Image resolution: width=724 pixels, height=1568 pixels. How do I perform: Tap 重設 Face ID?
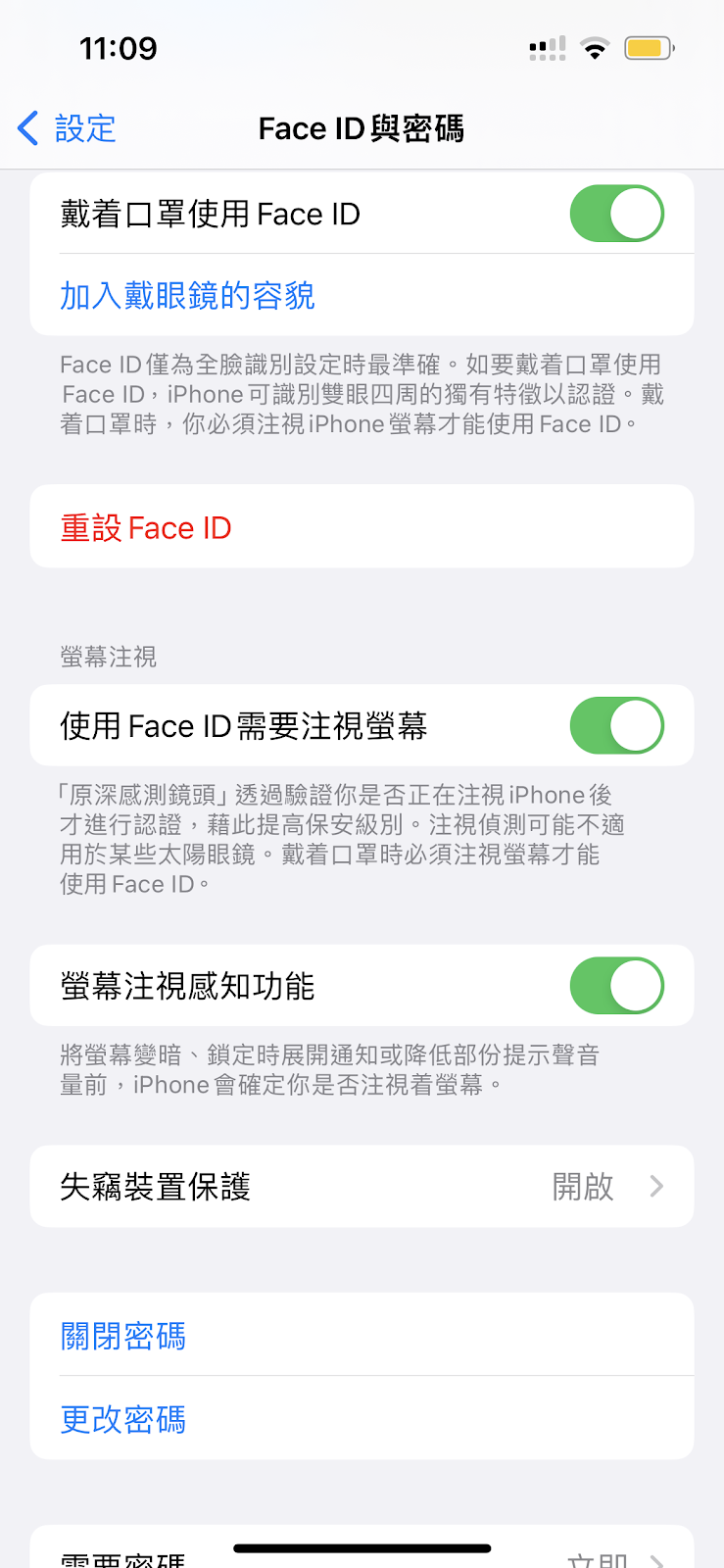coord(146,526)
